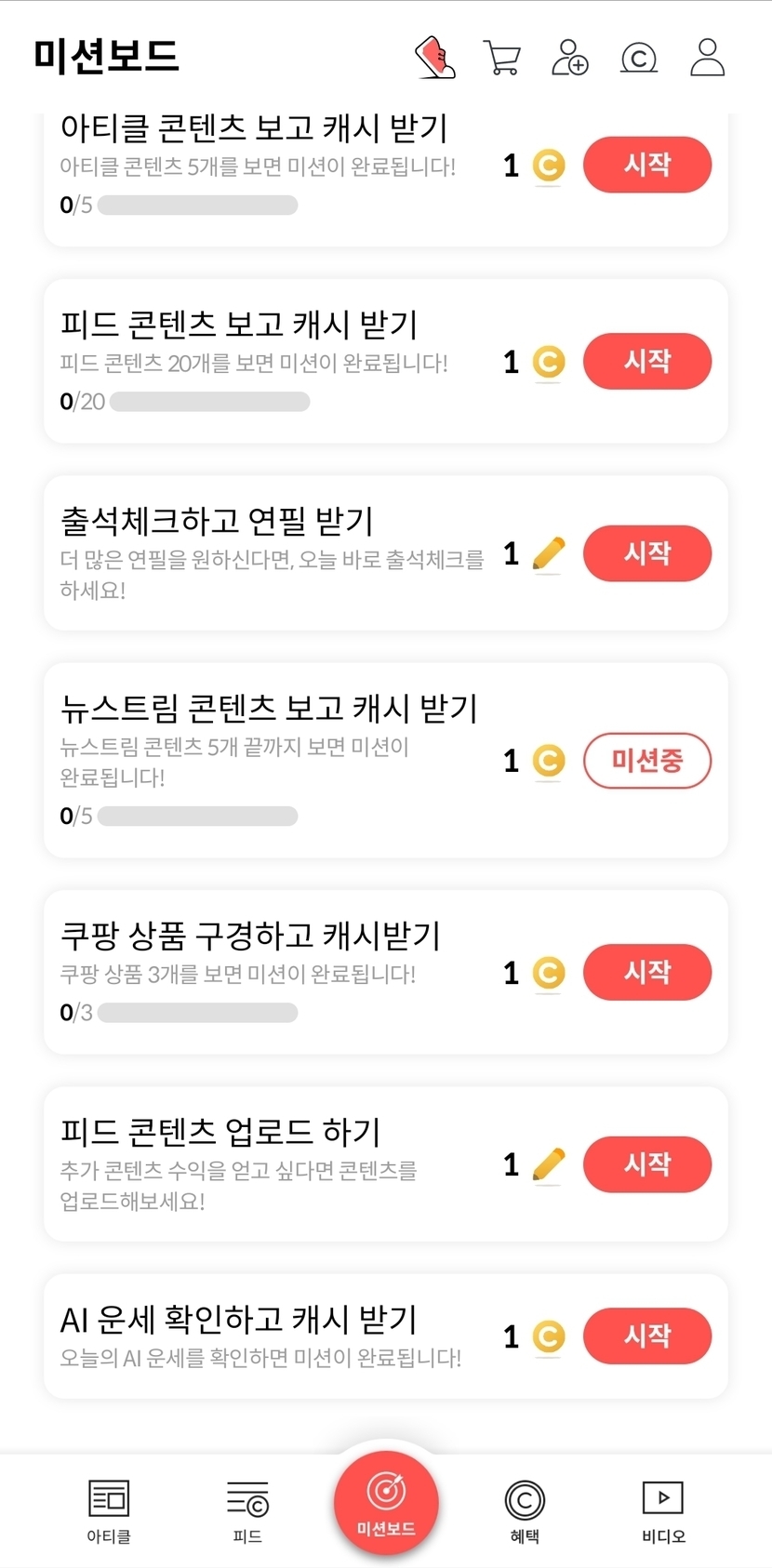The image size is (772, 1568).
Task: Go to the 혜택 tab
Action: pyautogui.click(x=525, y=1511)
